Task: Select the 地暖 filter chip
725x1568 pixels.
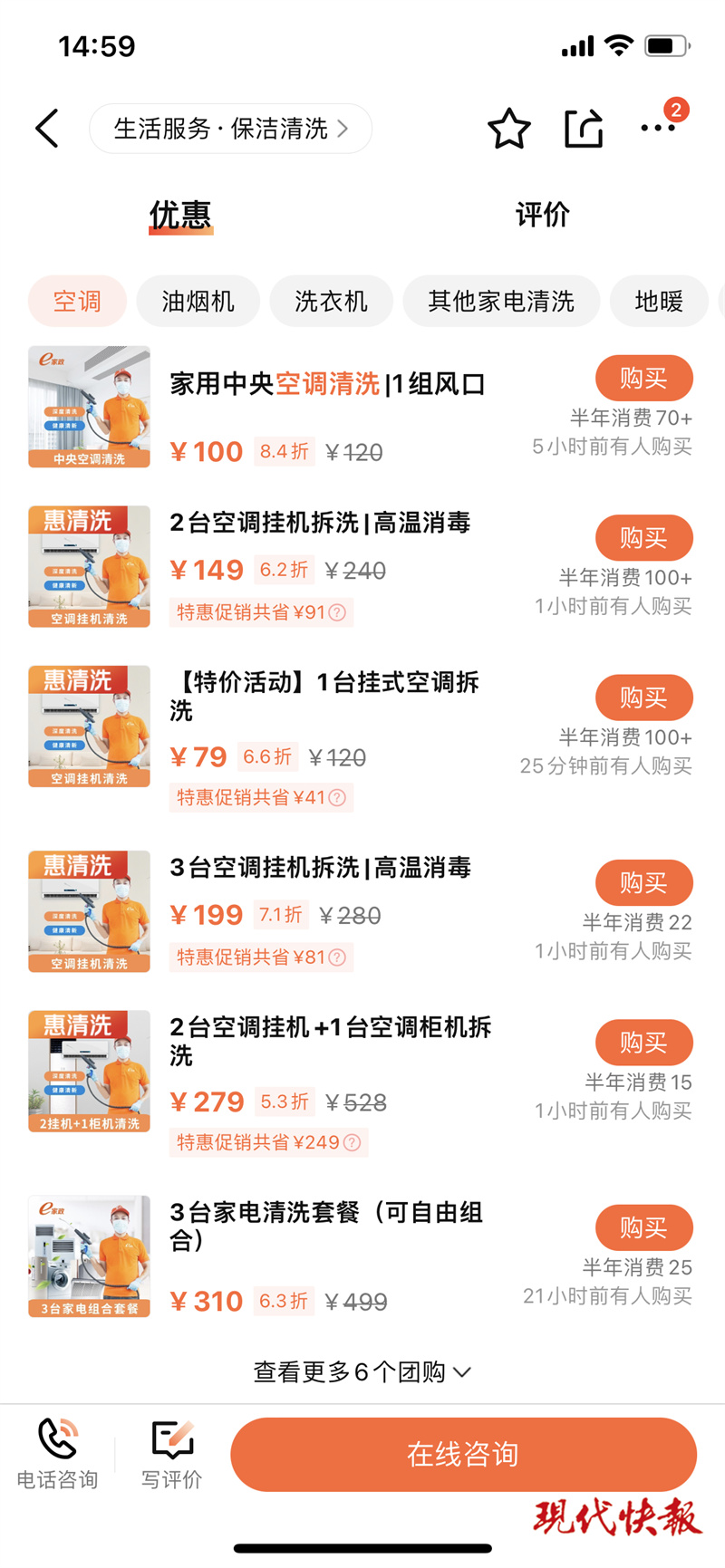Action: pos(659,301)
